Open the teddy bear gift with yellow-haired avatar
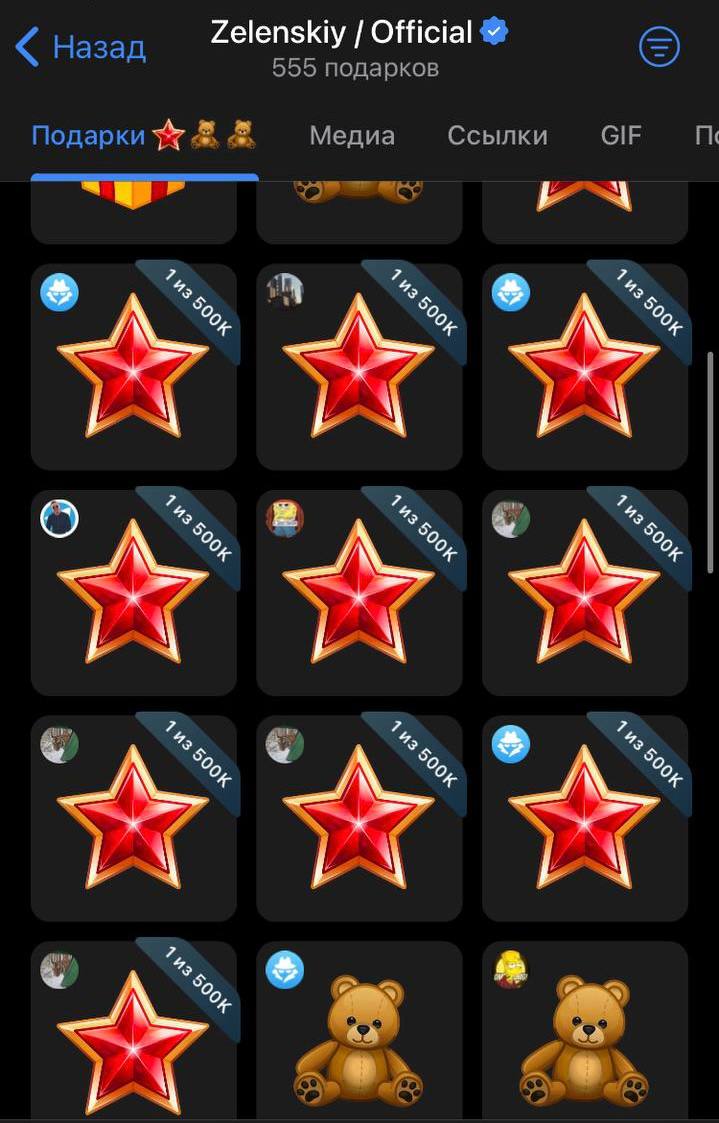The image size is (719, 1123). pyautogui.click(x=585, y=1035)
